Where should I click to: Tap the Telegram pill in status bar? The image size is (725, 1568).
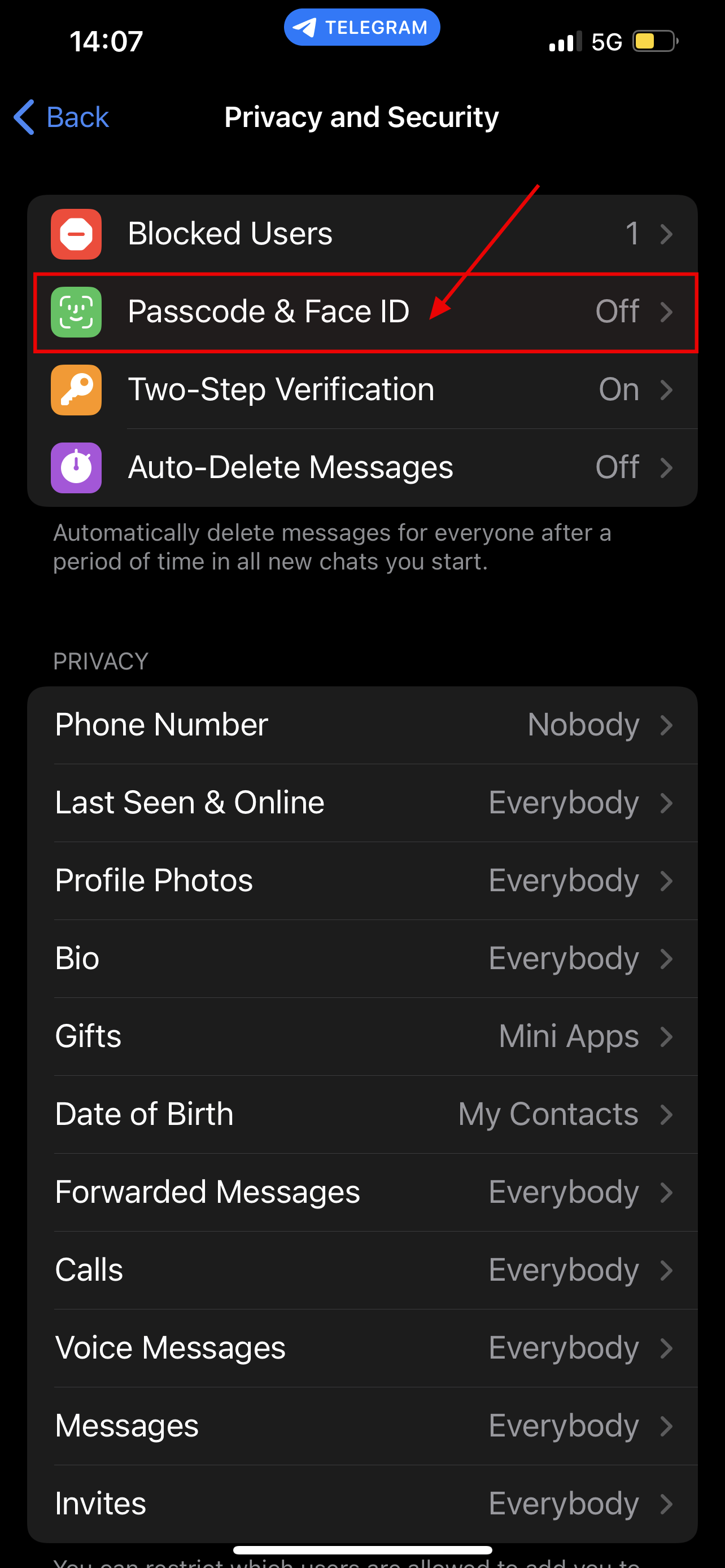pyautogui.click(x=361, y=28)
